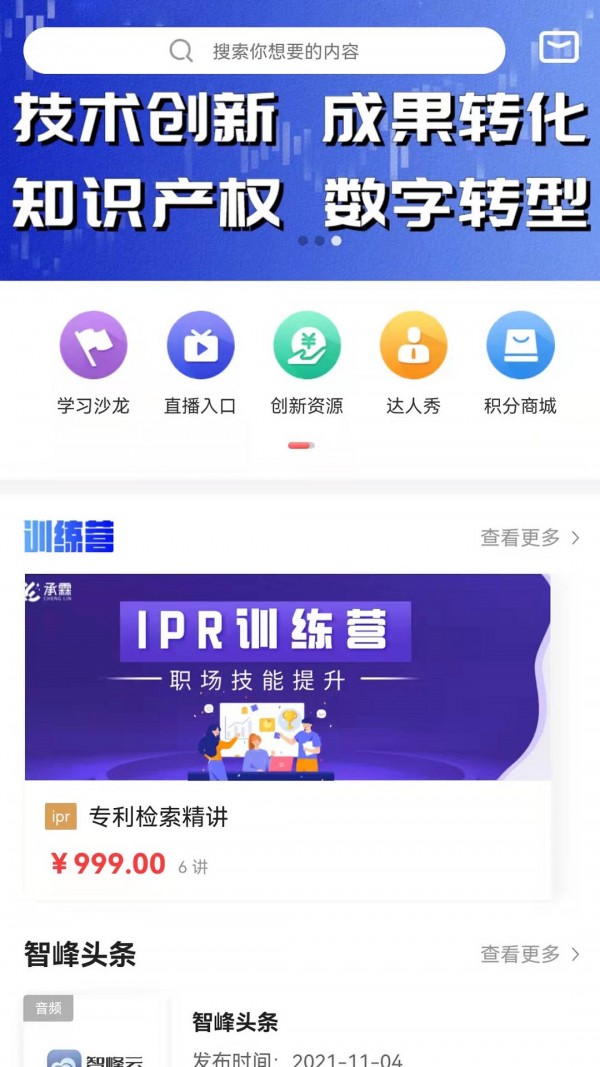Open the mail inbox icon
Image resolution: width=600 pixels, height=1067 pixels.
pyautogui.click(x=559, y=47)
